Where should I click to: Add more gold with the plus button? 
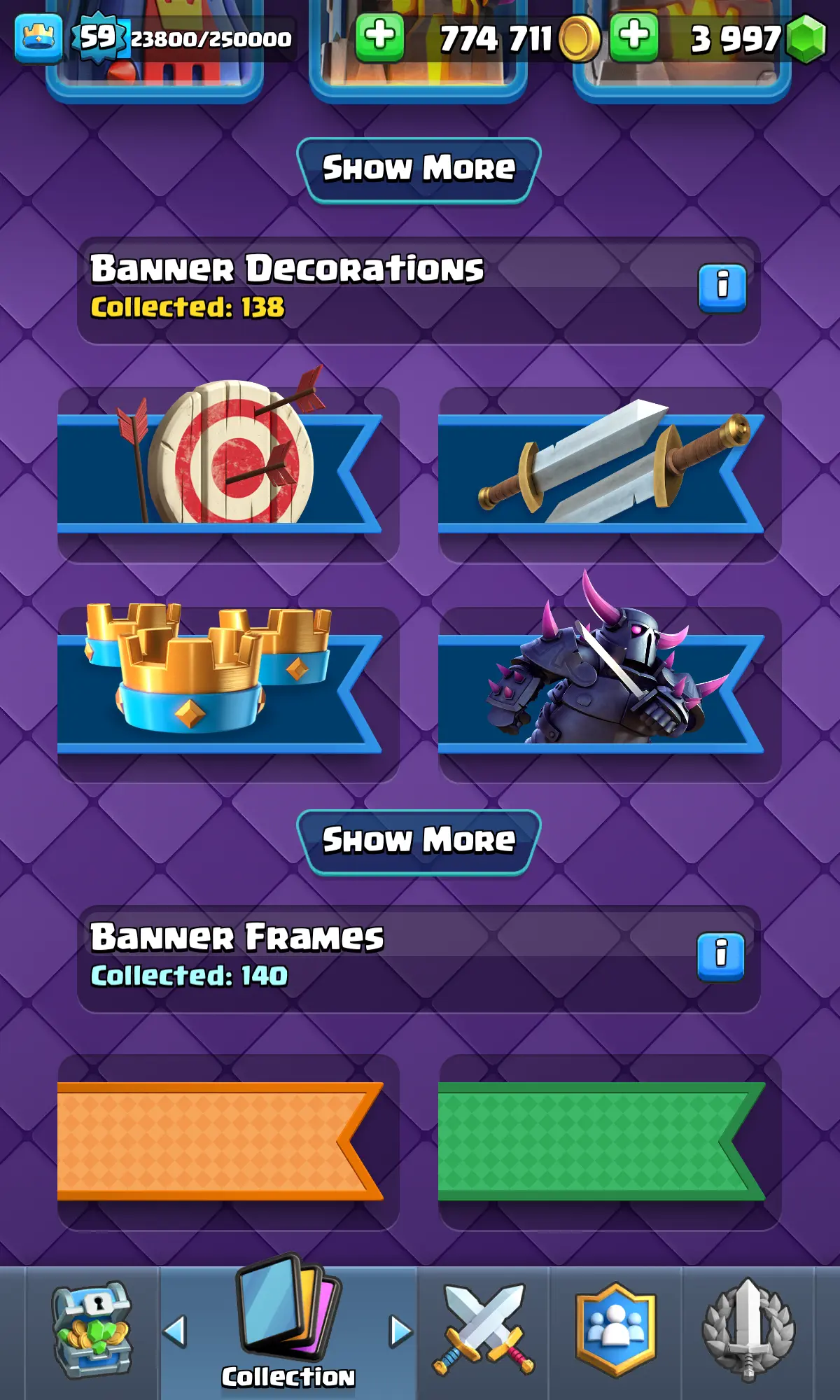coord(379,36)
